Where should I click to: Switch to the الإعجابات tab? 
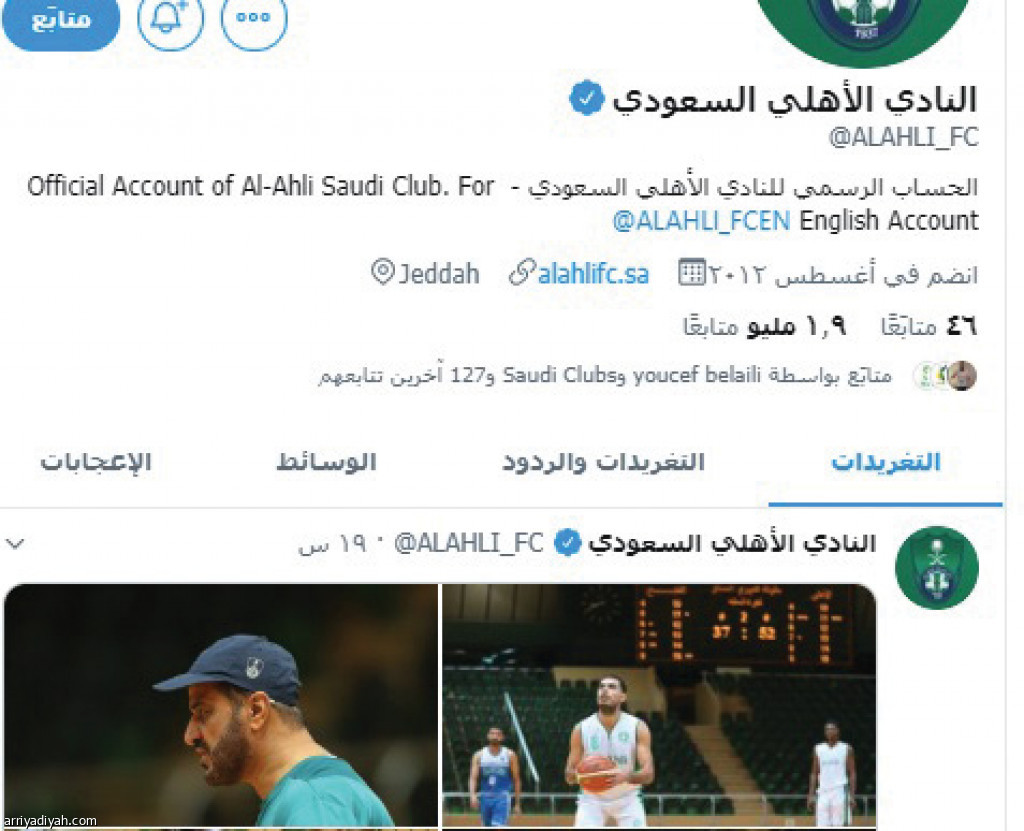click(x=95, y=462)
